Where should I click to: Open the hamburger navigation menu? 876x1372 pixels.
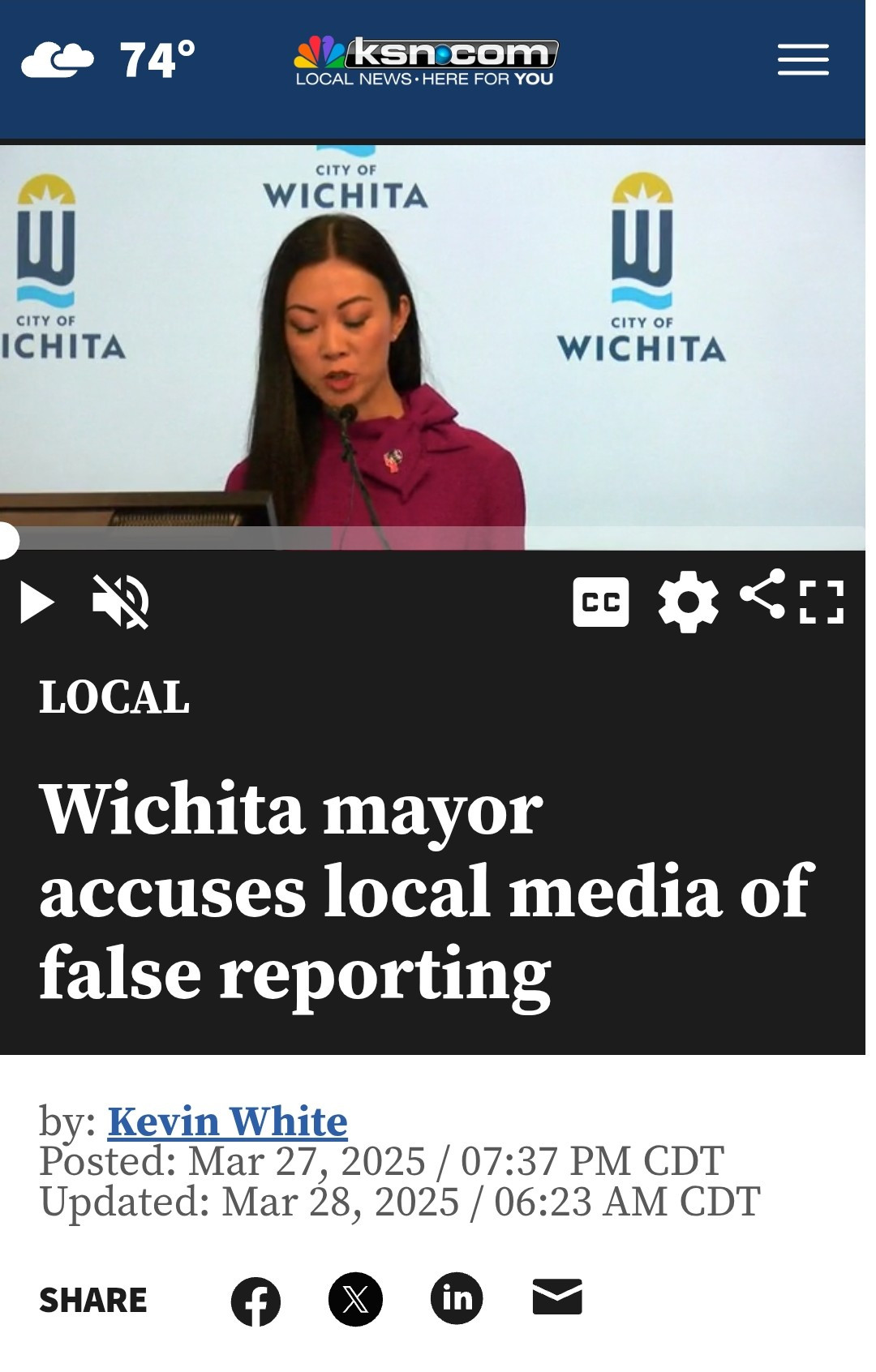[802, 60]
